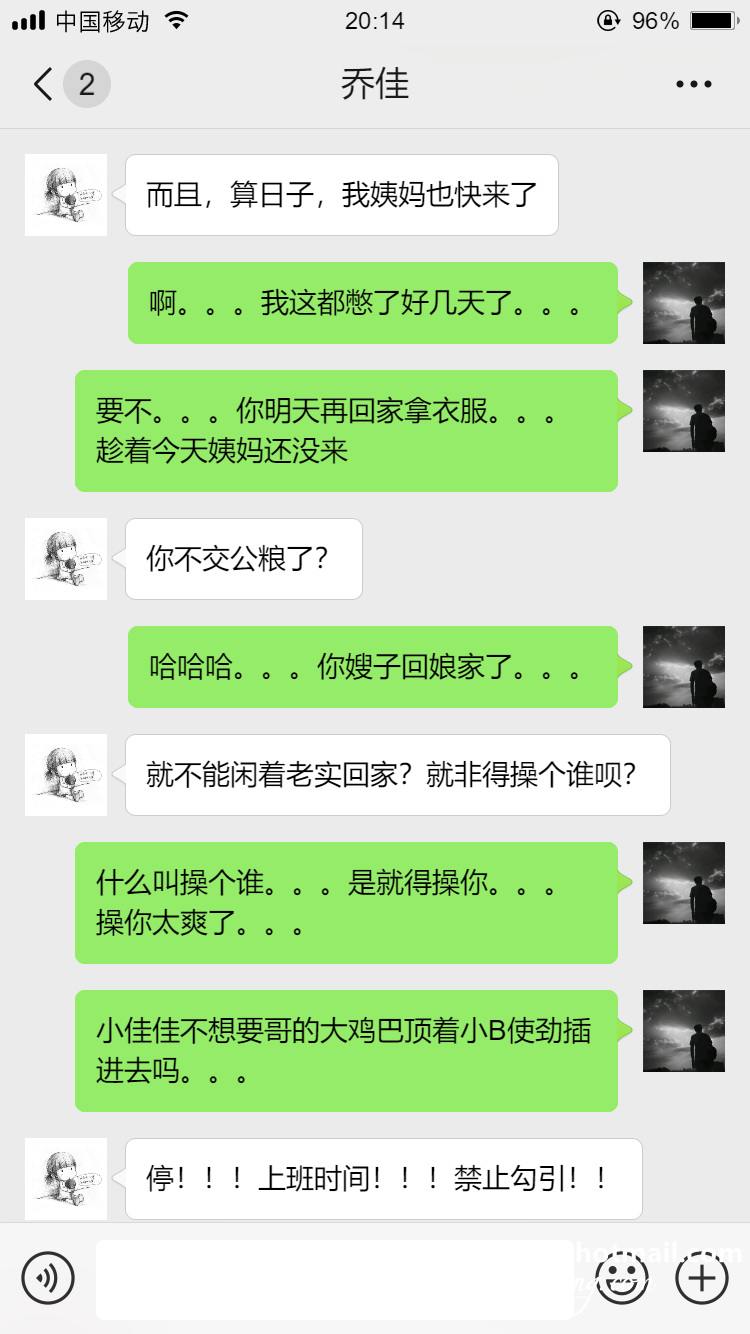Switch to voice message input
The width and height of the screenshot is (750, 1334).
(x=48, y=1278)
